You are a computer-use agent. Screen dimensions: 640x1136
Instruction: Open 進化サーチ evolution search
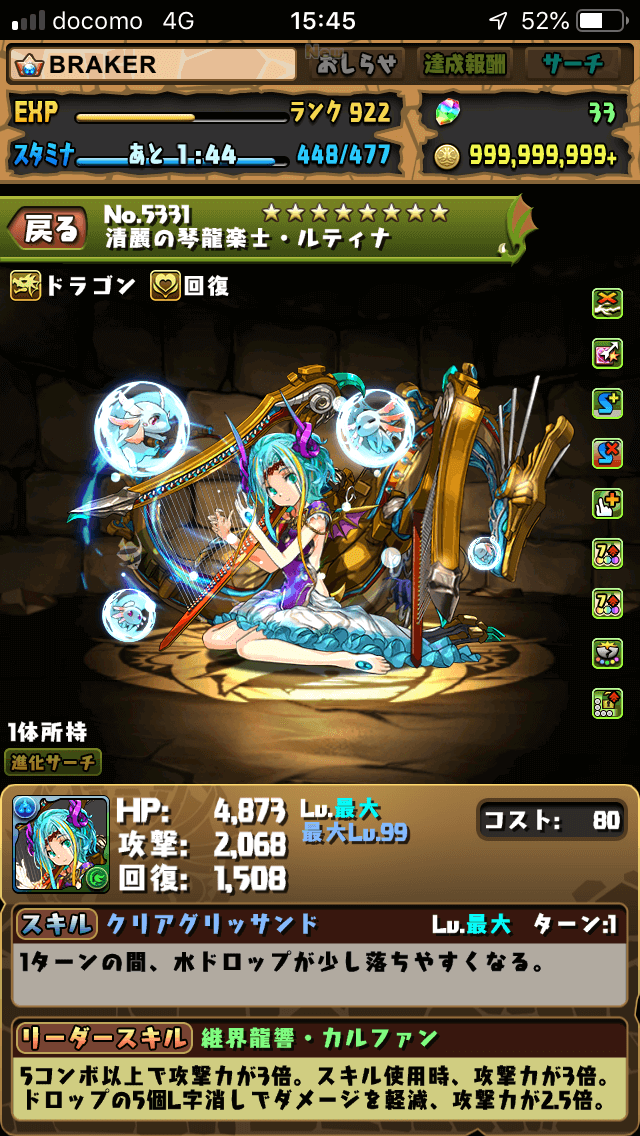(53, 761)
